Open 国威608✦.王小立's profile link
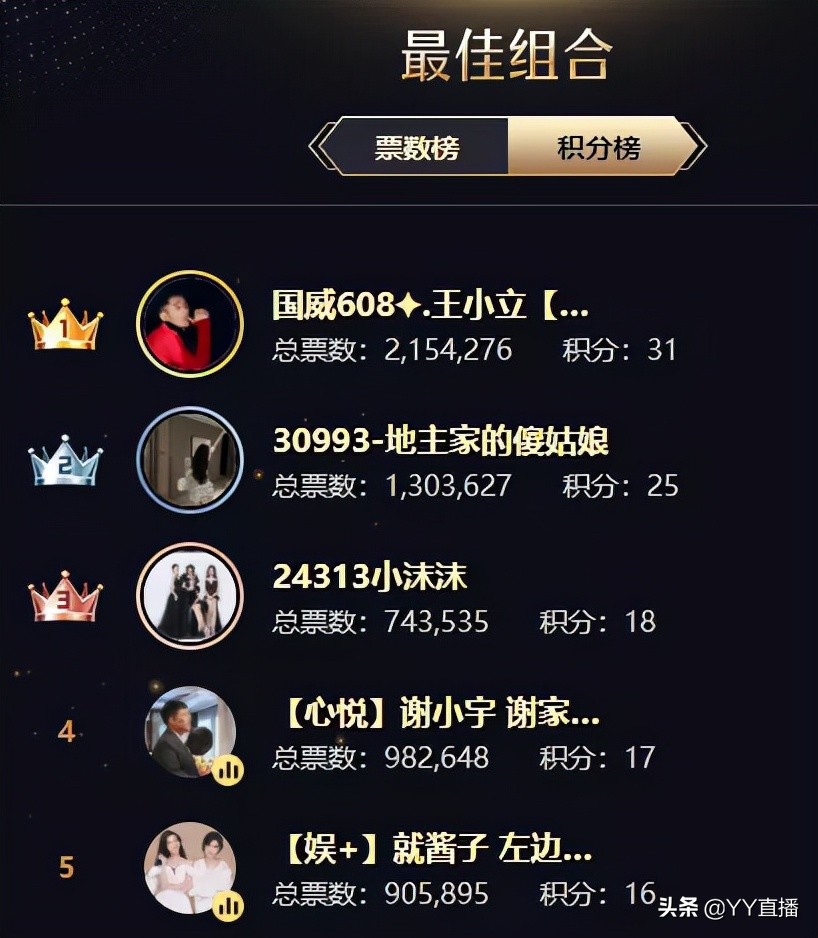This screenshot has height=938, width=818. tap(430, 307)
